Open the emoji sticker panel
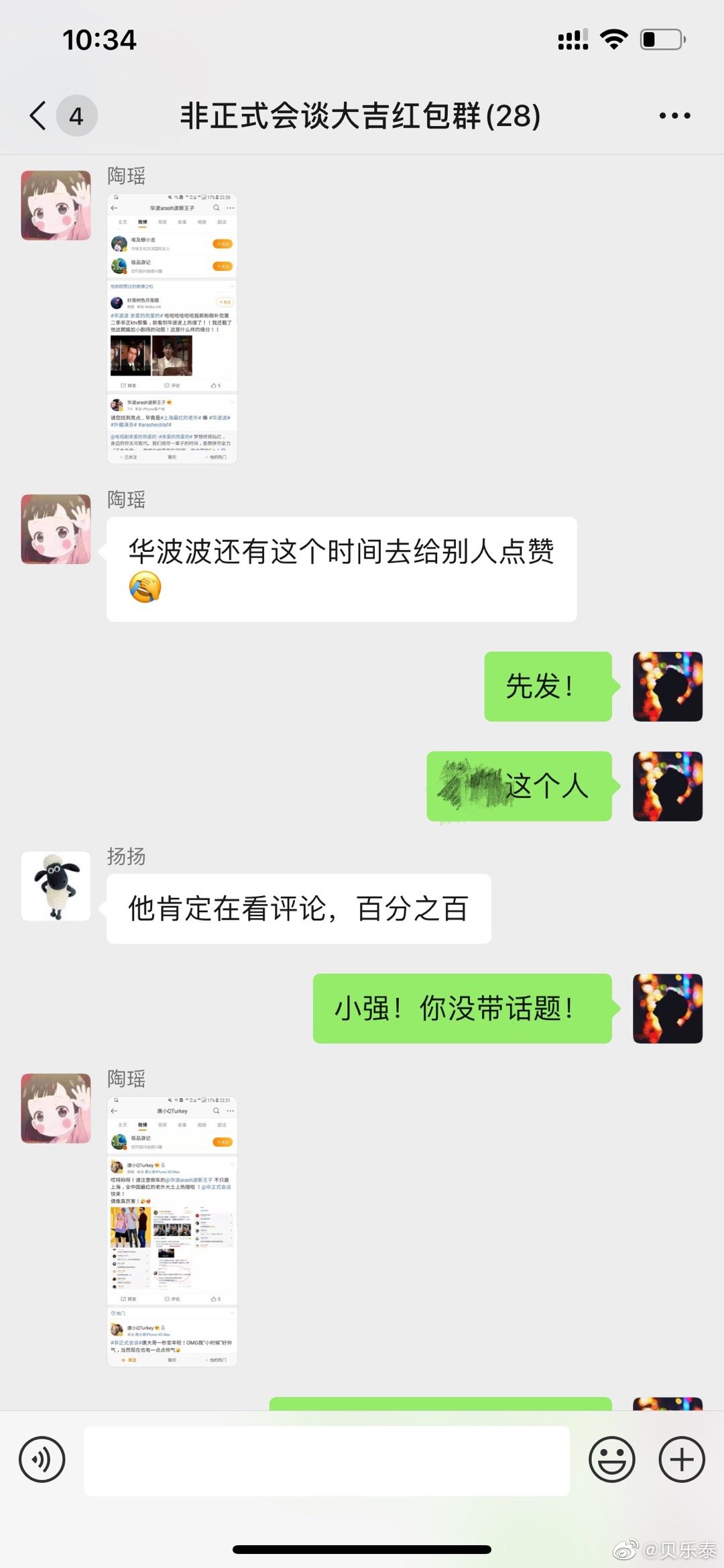The width and height of the screenshot is (724, 1568). (611, 1459)
